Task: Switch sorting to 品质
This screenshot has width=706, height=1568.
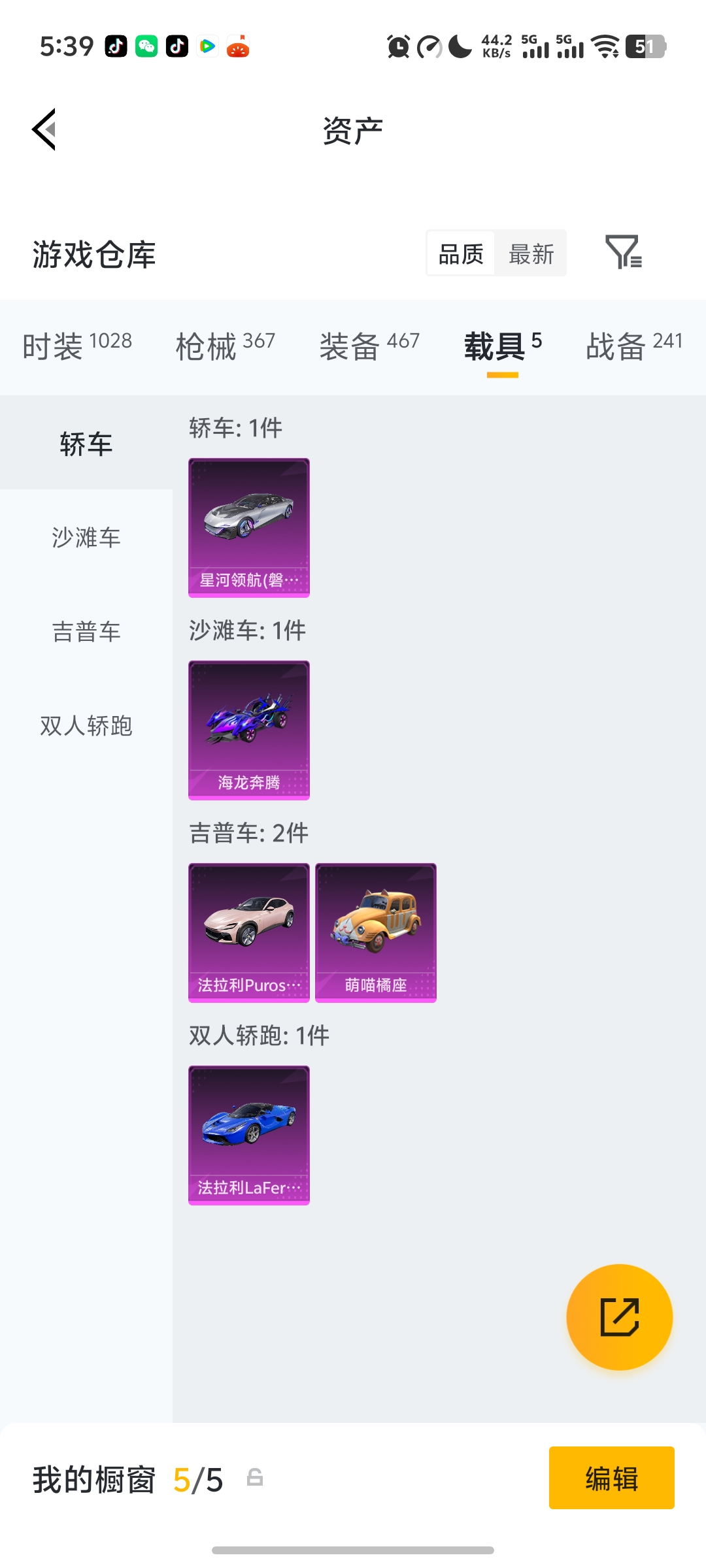Action: coord(461,253)
